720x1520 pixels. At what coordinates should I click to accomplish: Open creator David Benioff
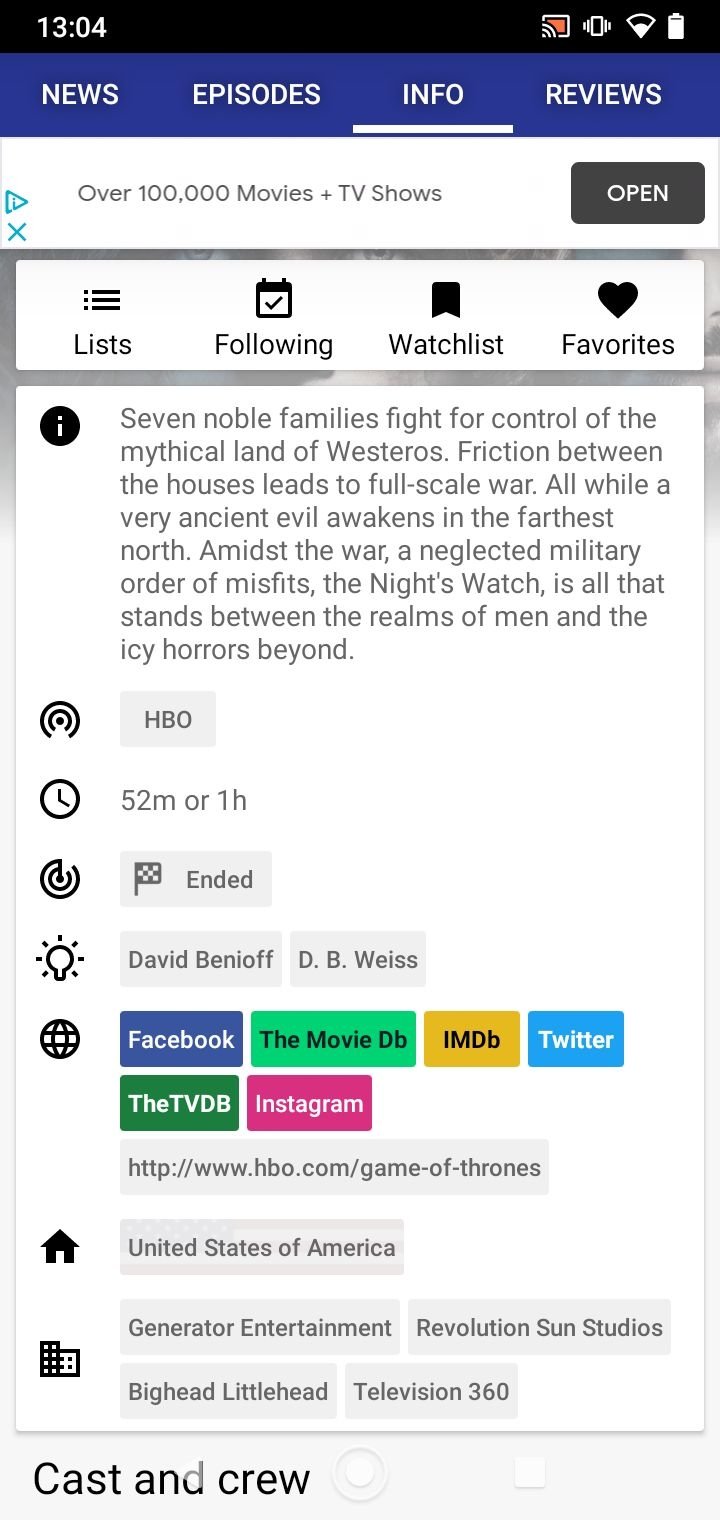201,959
